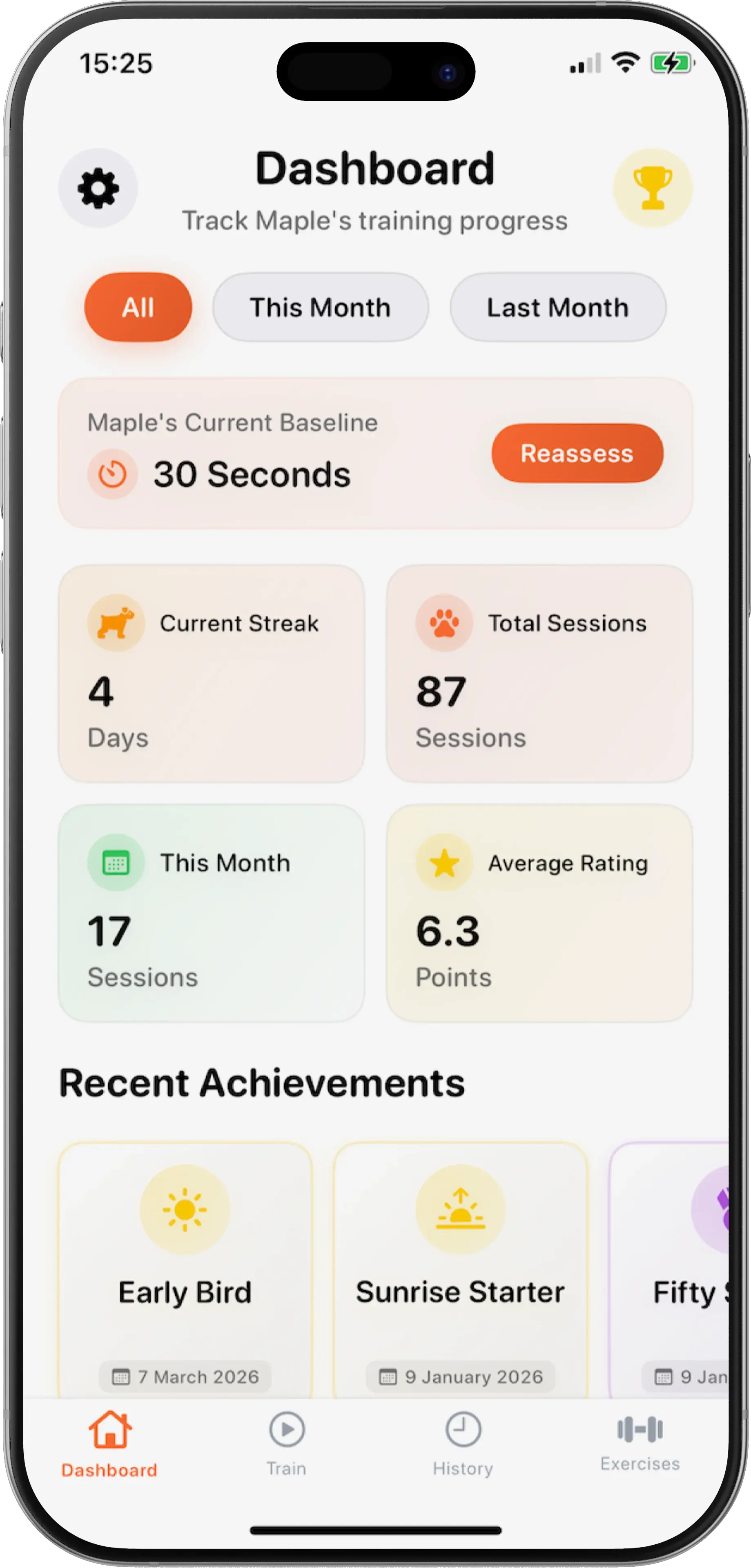Click the dog icon on Current Streak card
The height and width of the screenshot is (1568, 751).
point(114,623)
